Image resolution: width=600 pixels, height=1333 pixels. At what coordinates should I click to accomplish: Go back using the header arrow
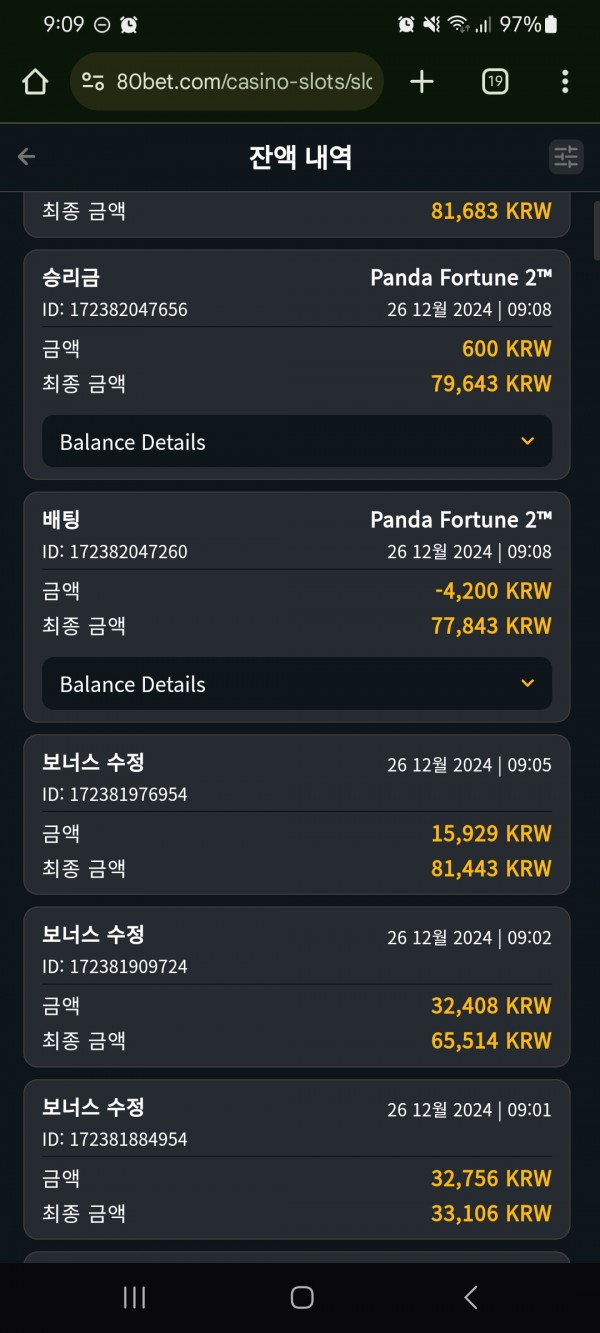[x=27, y=157]
